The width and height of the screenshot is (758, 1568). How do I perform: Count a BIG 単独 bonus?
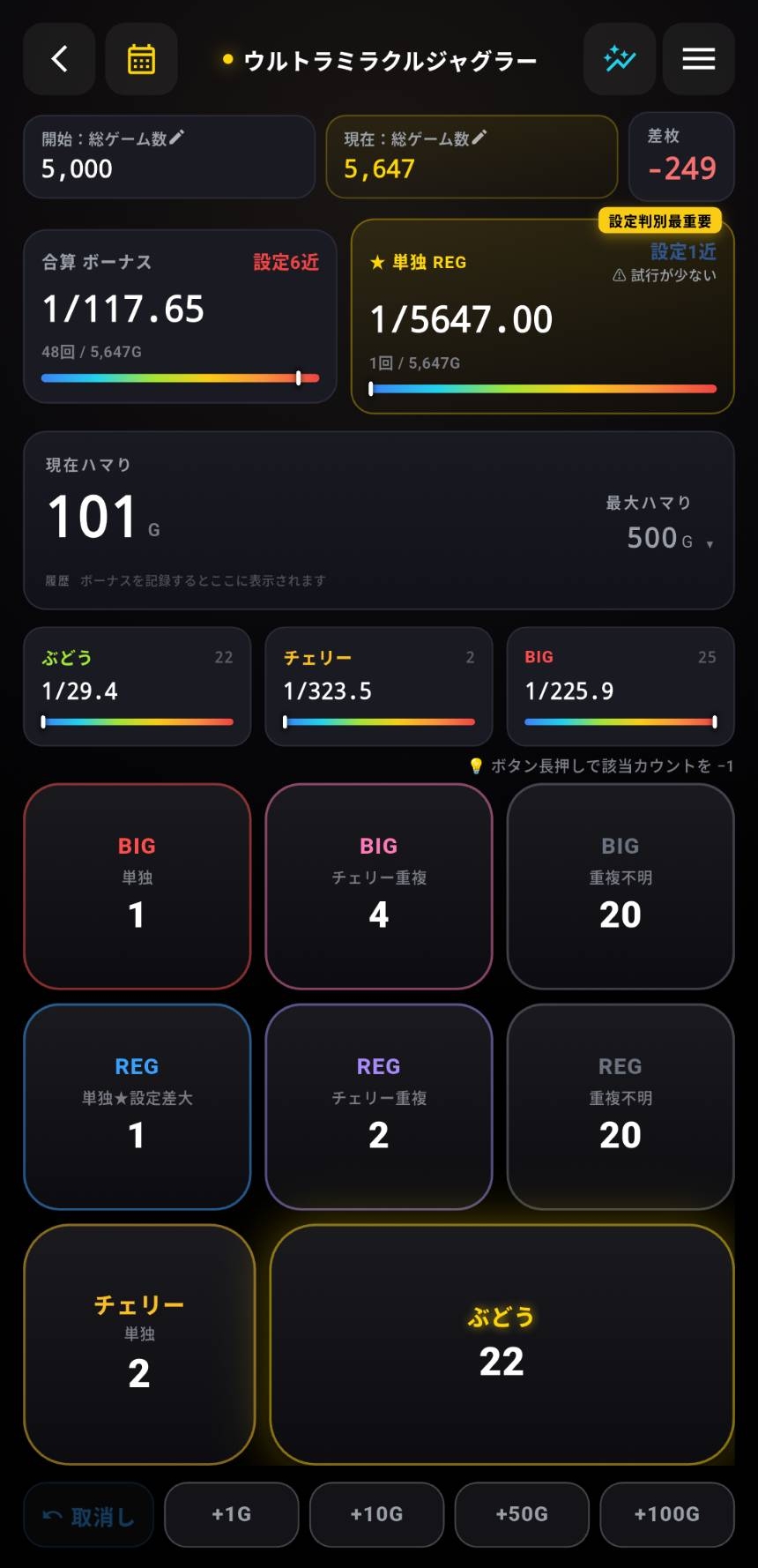[x=137, y=886]
